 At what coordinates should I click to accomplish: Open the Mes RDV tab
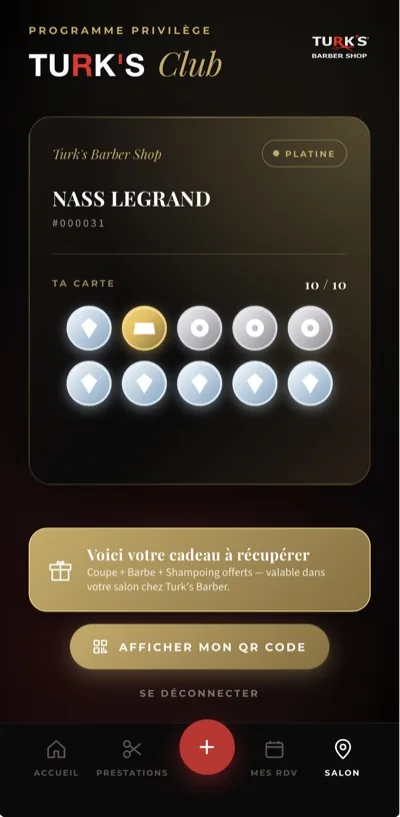(x=274, y=758)
